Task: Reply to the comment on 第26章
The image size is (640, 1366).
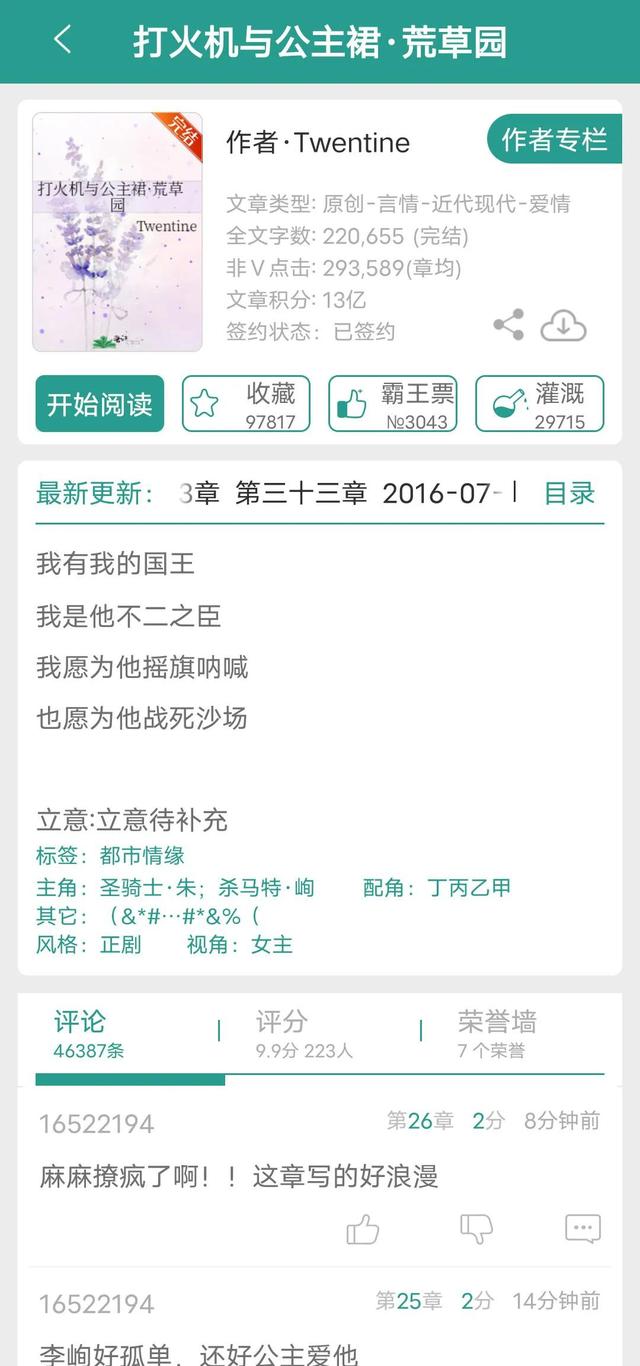Action: (583, 1229)
